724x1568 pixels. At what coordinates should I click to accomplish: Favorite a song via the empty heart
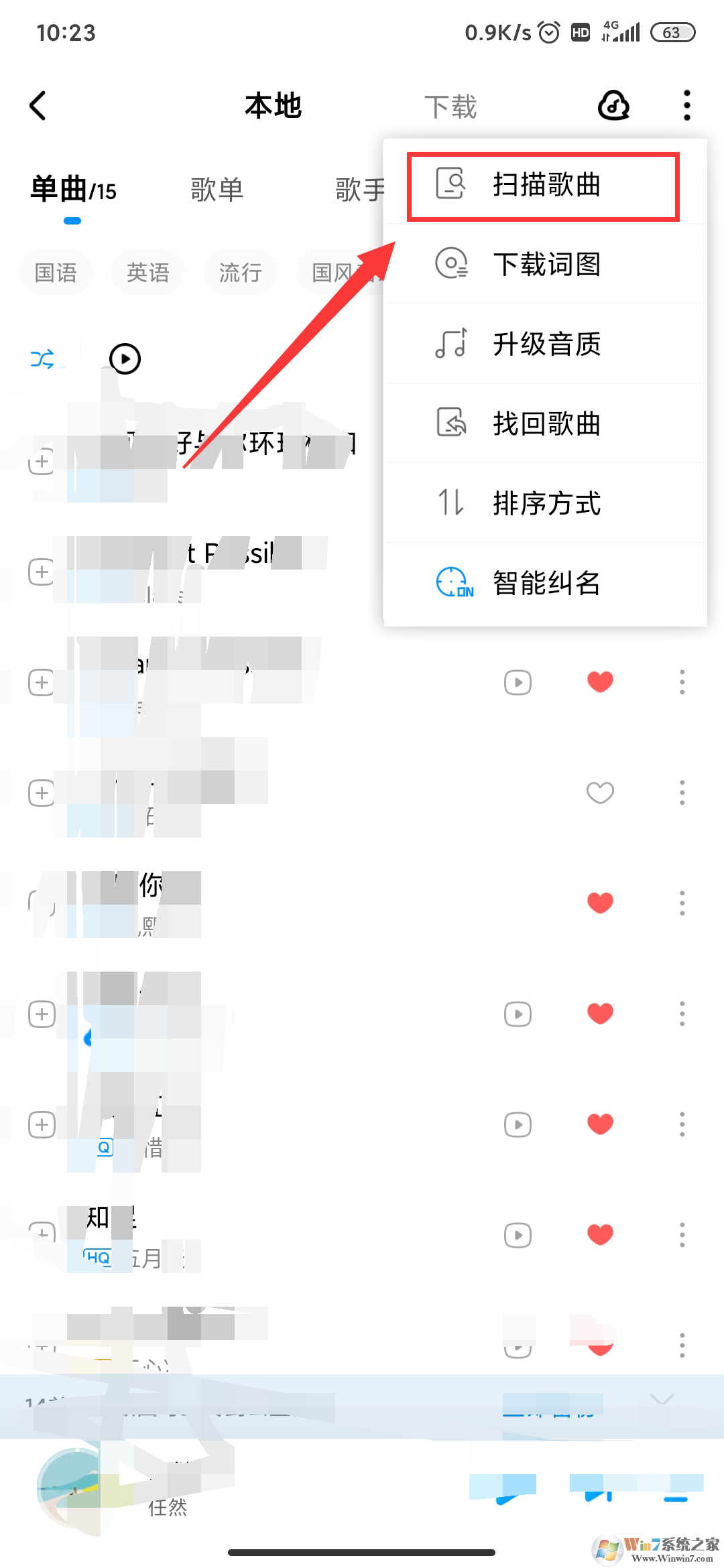click(600, 792)
